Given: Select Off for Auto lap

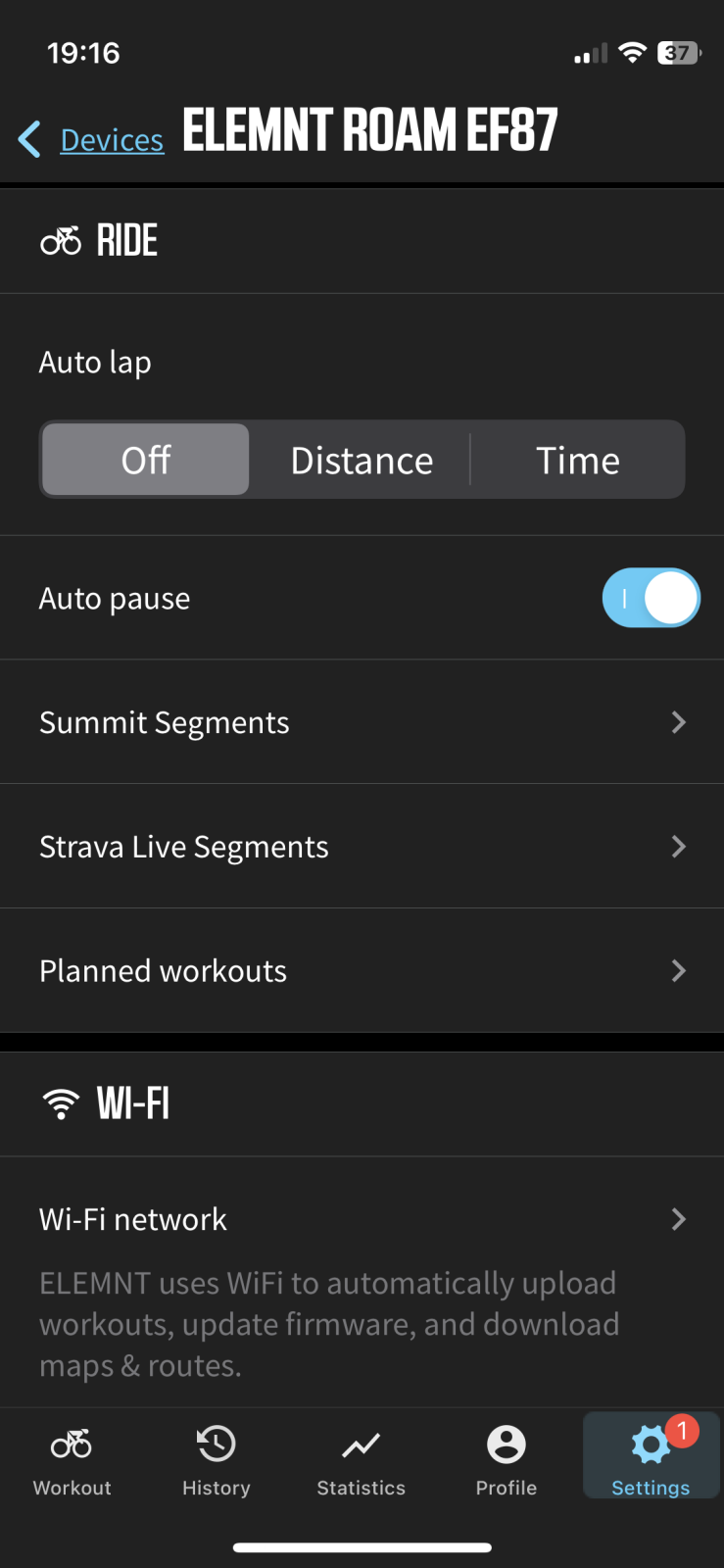Looking at the screenshot, I should coord(146,460).
